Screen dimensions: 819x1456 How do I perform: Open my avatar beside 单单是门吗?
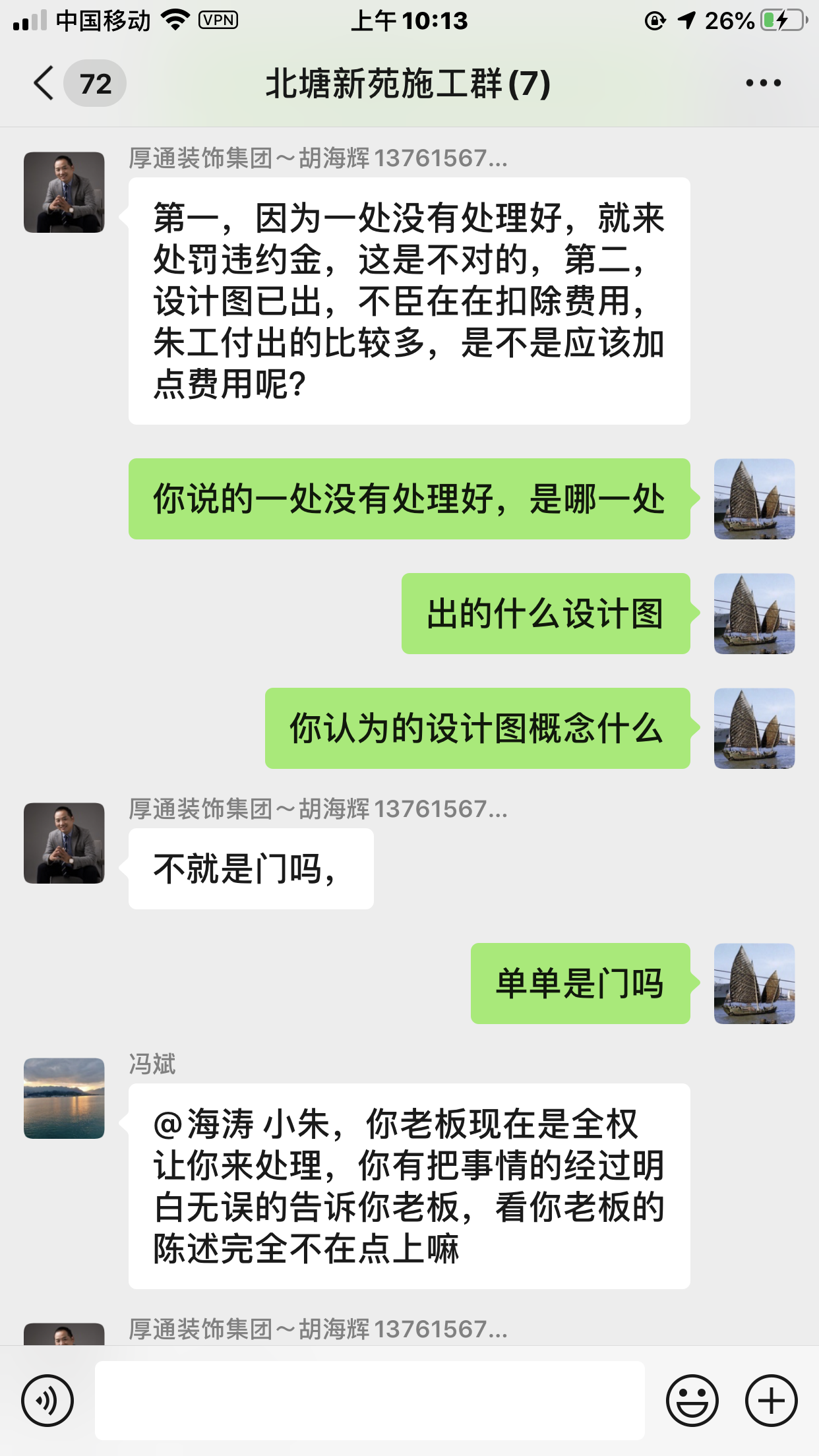pos(754,983)
